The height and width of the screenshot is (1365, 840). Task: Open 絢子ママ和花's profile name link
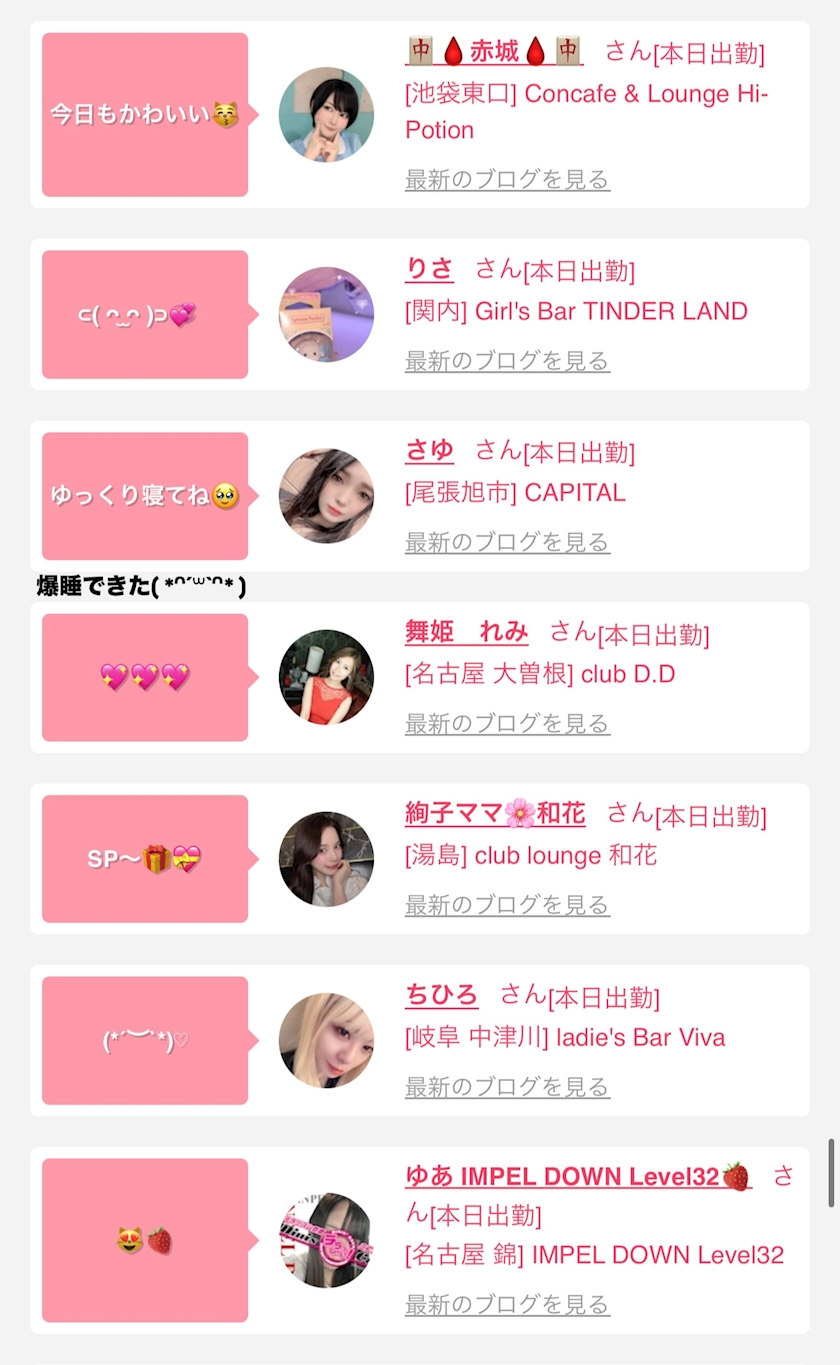click(495, 814)
